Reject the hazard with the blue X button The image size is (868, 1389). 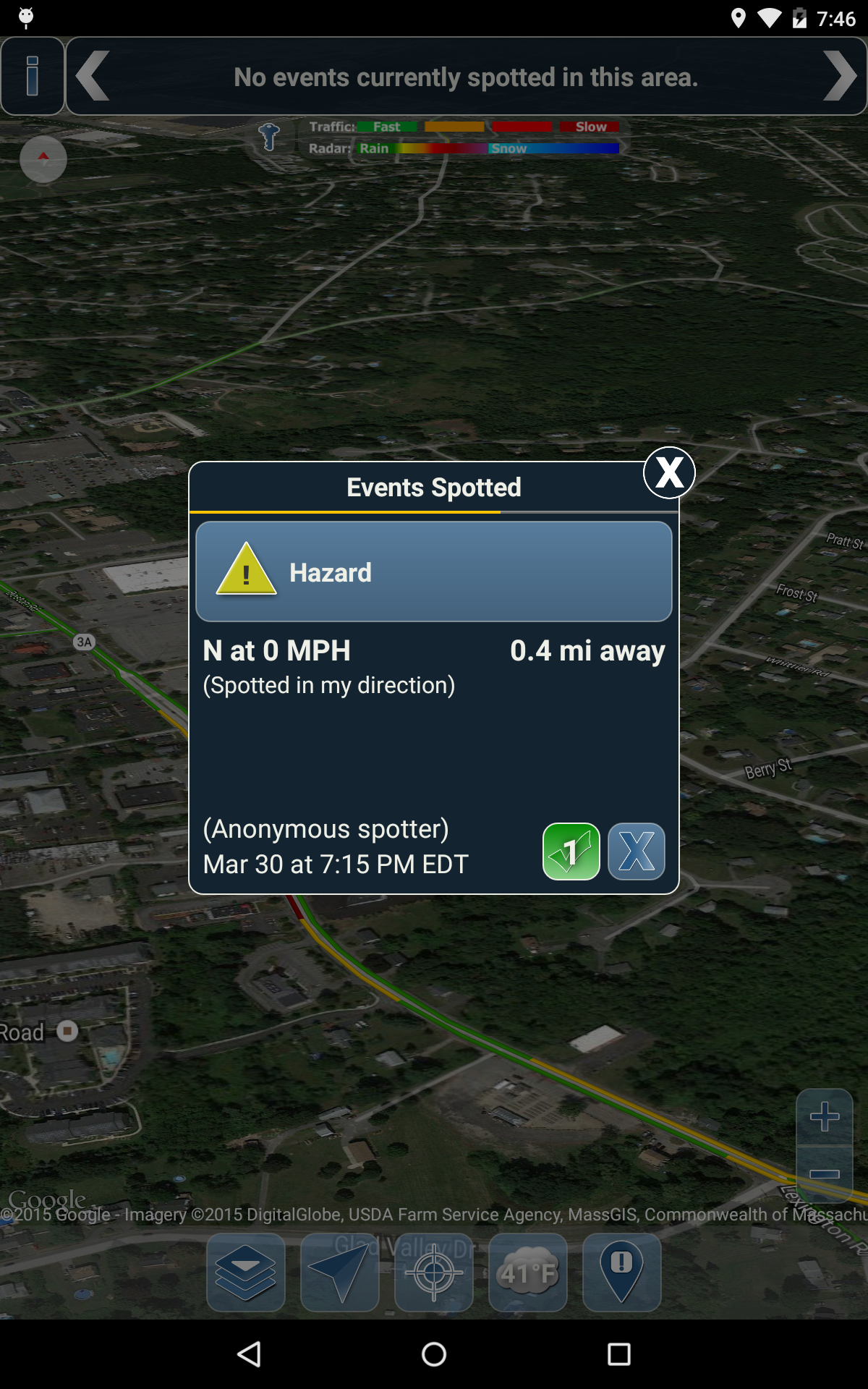click(x=636, y=851)
